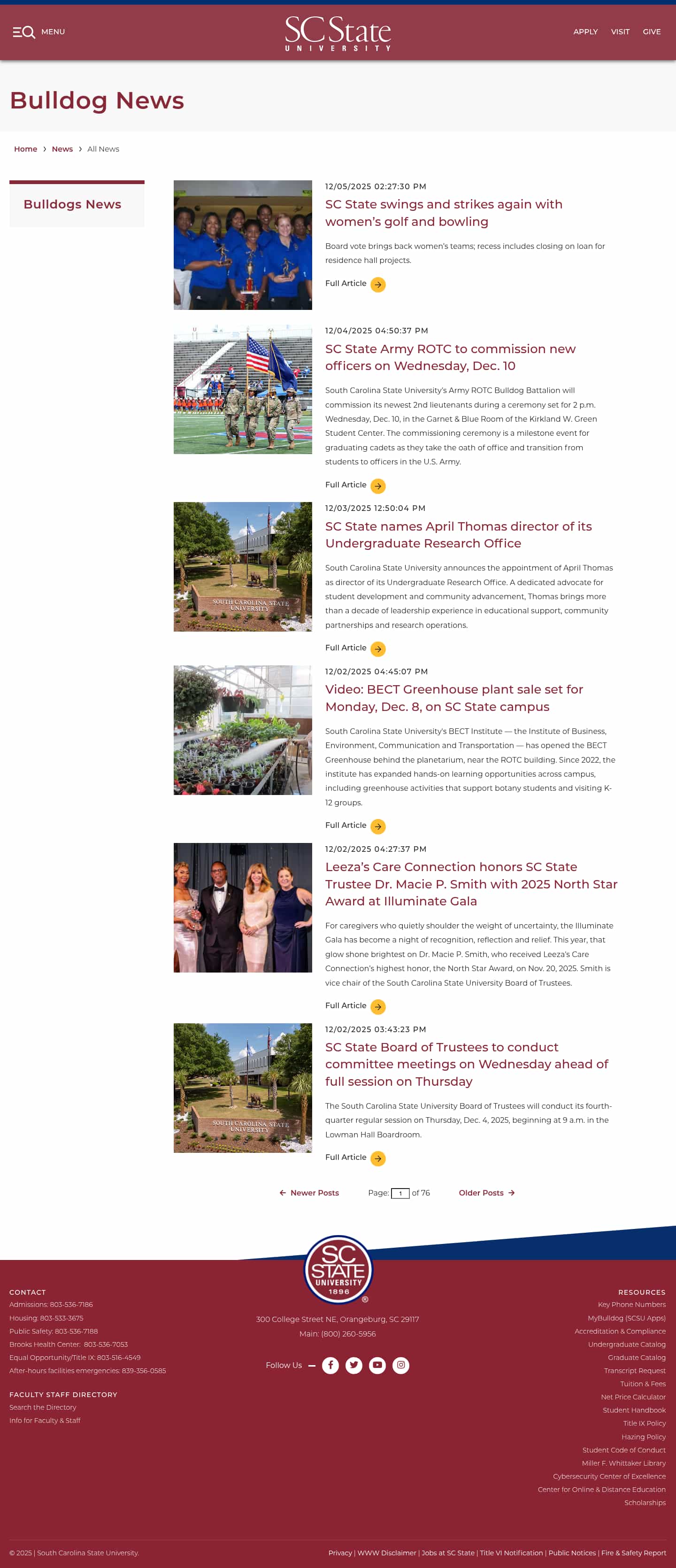
Task: Click the Newer Posts link
Action: point(309,1193)
